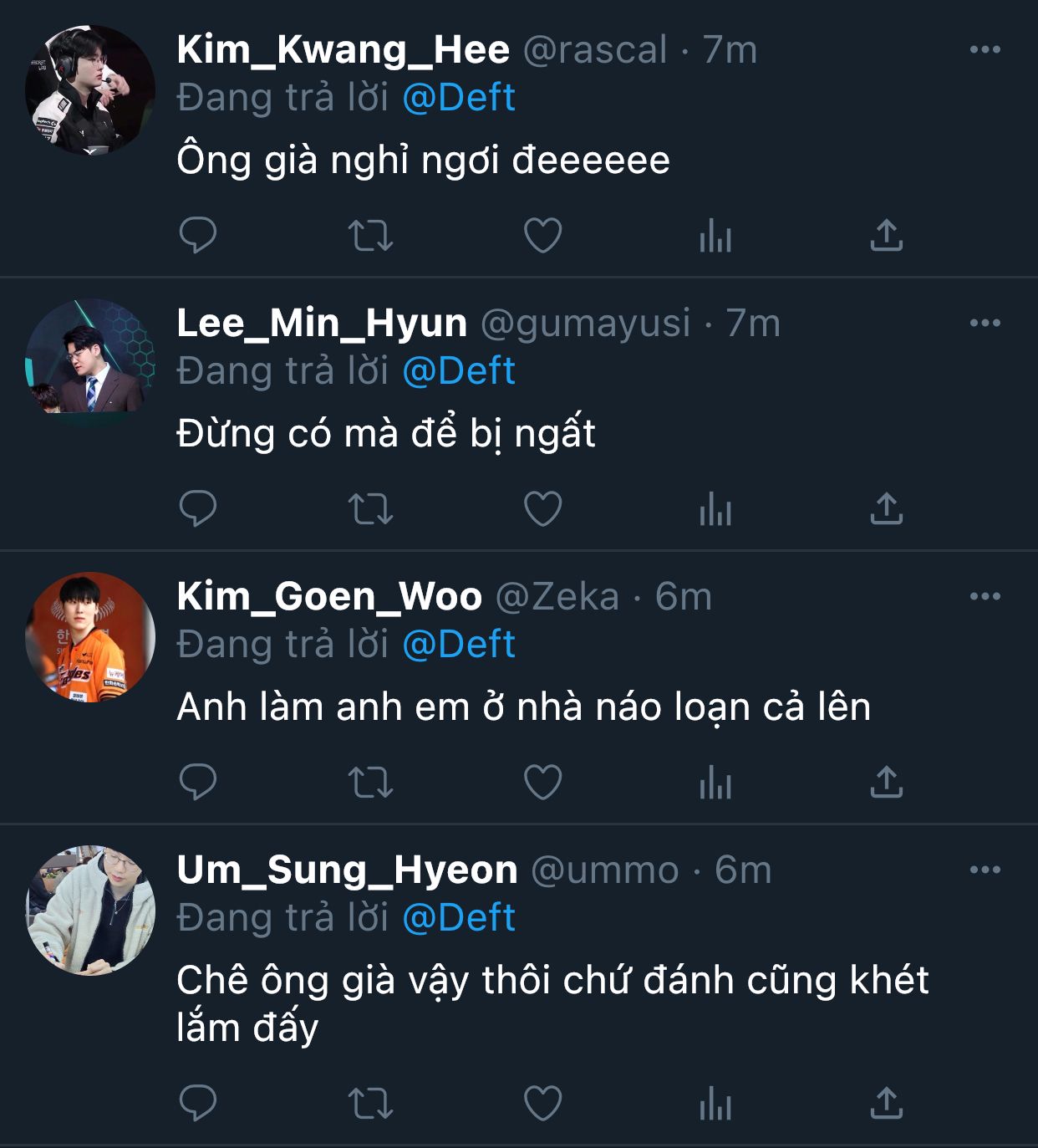Image resolution: width=1038 pixels, height=1148 pixels.
Task: Open @Deft mention in Um_Sung_Hyeon's reply
Action: tap(459, 918)
